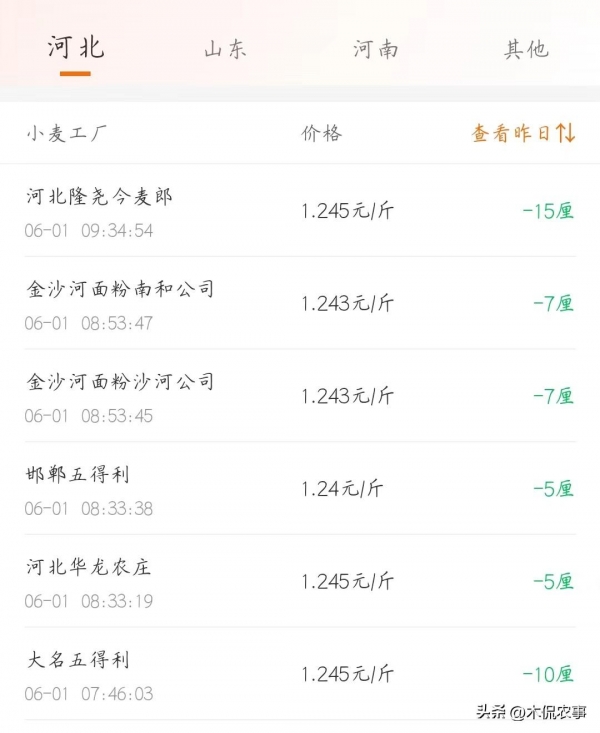Select the 河南 tab

(x=375, y=49)
